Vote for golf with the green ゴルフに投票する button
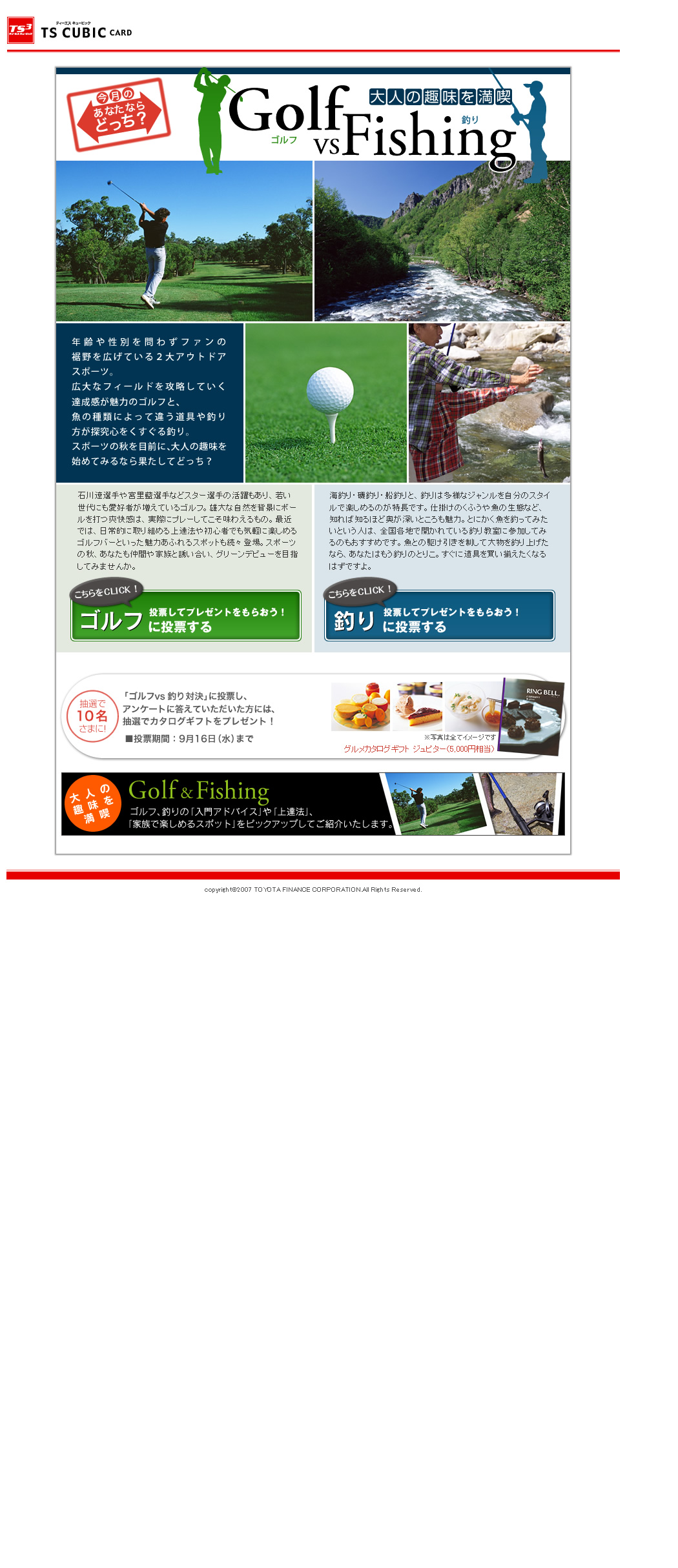Screen dimensions: 678x1568 click(x=186, y=616)
